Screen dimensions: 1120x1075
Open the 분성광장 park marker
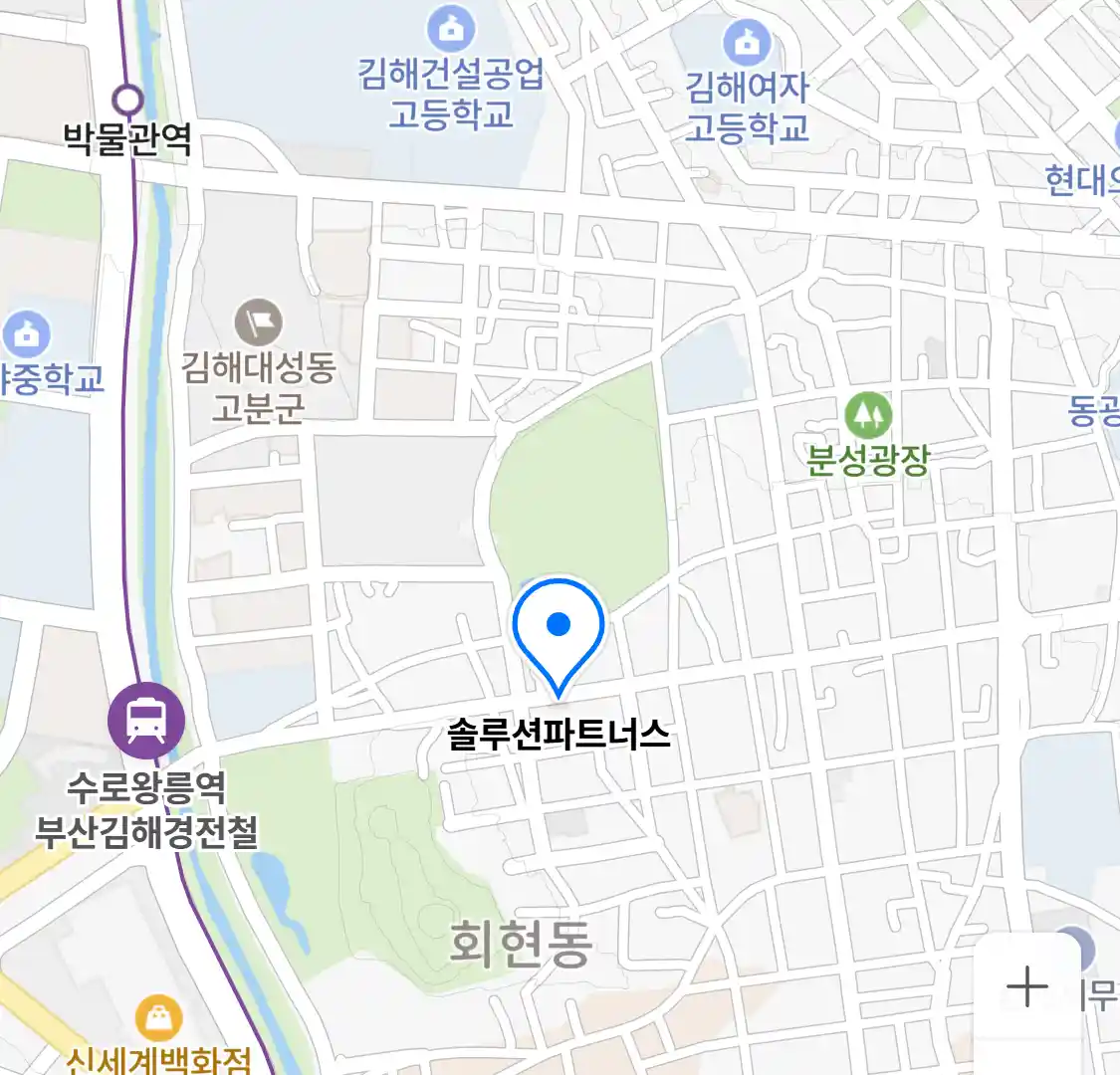[868, 415]
